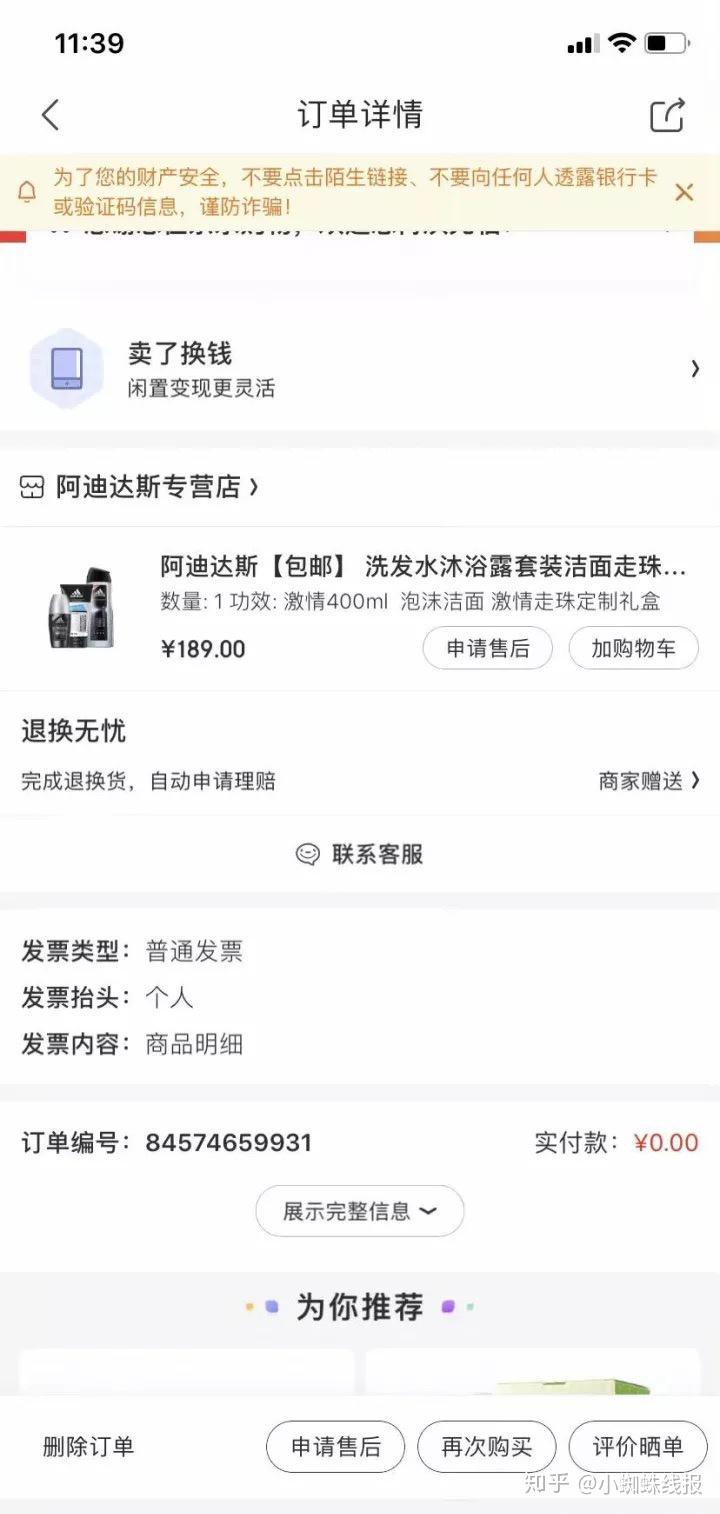Tap 申请售后 next to the ¥189.00 price
720x1514 pixels.
click(488, 648)
